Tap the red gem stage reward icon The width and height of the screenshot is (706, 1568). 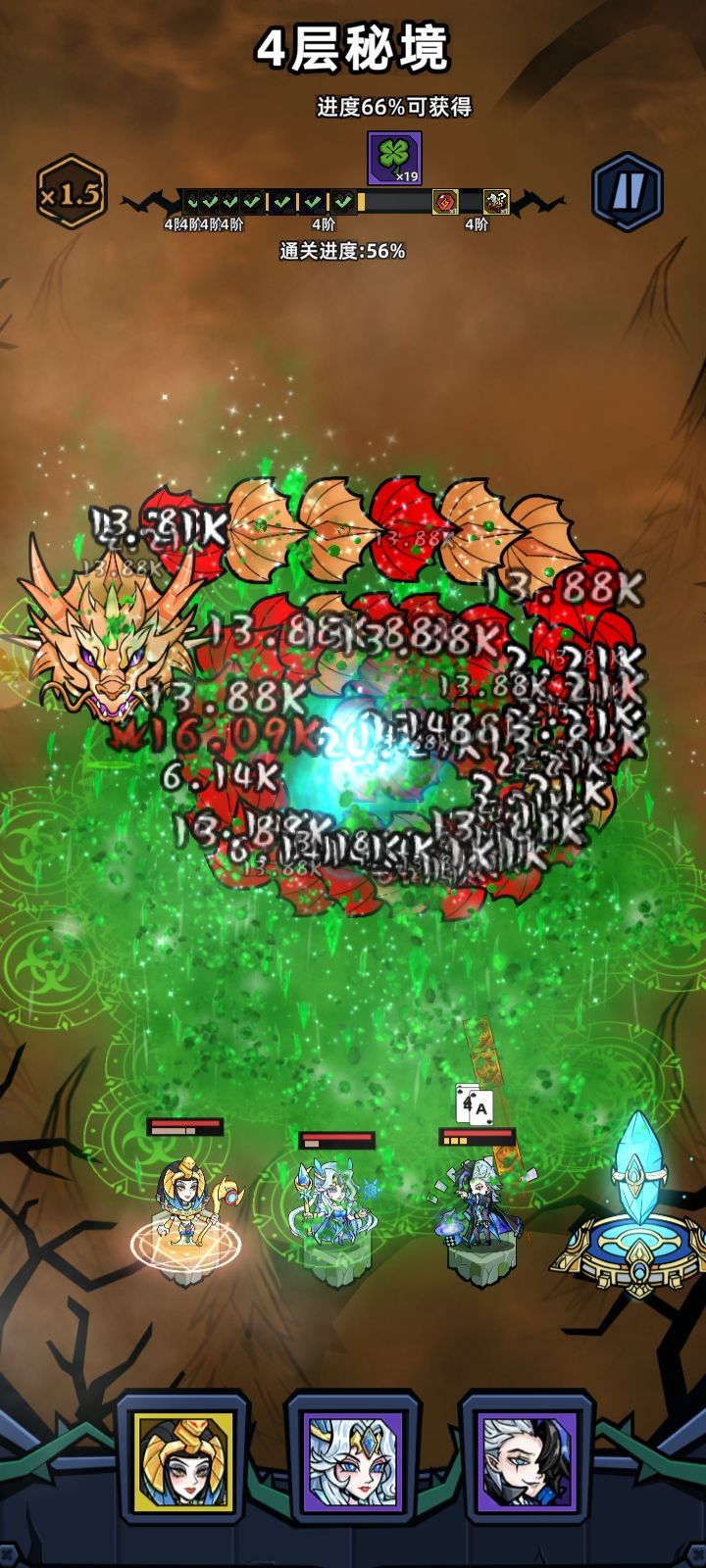click(446, 199)
